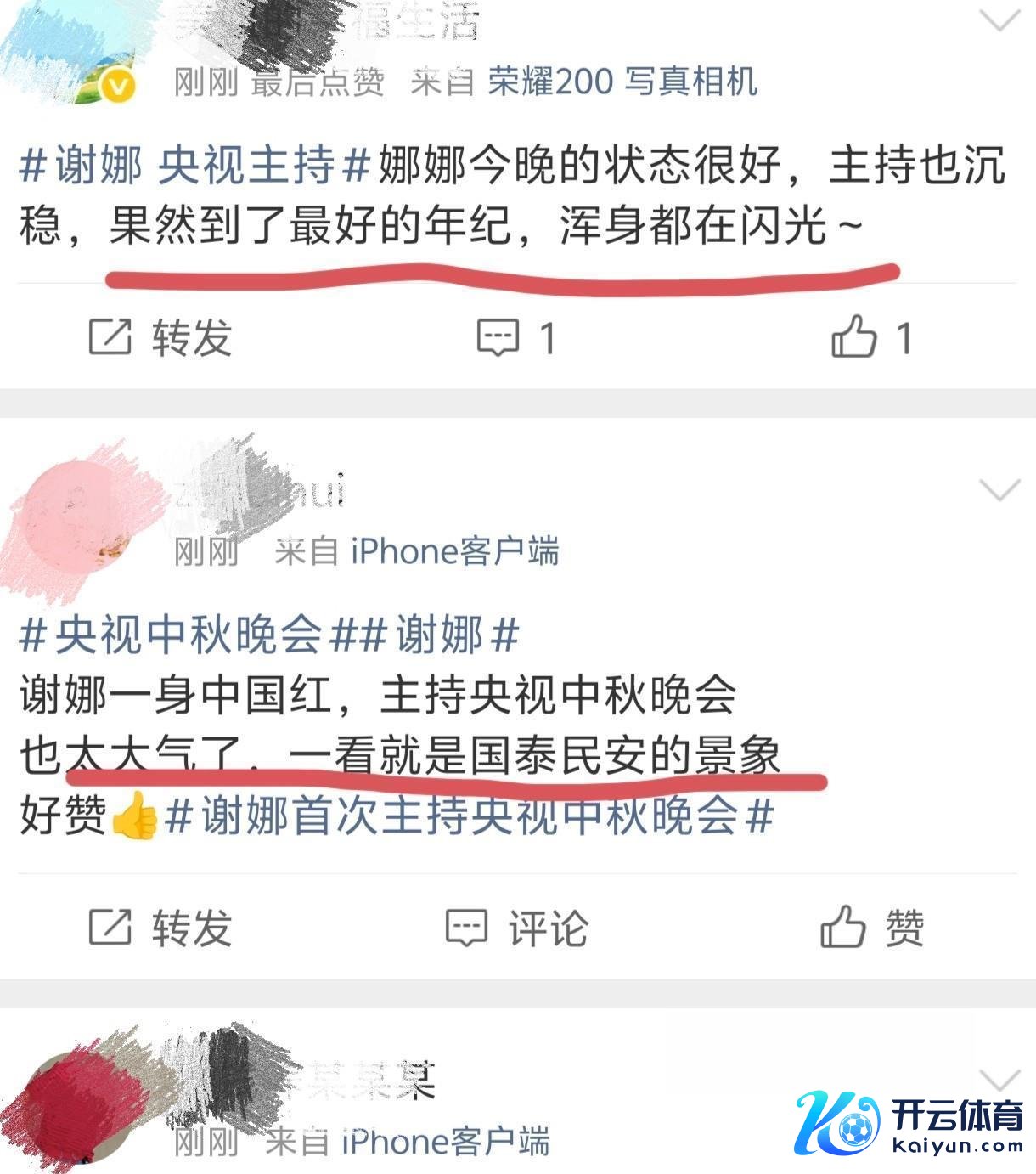Open the #谢娜# hashtag in the second post
The height and width of the screenshot is (1174, 1036).
440,635
